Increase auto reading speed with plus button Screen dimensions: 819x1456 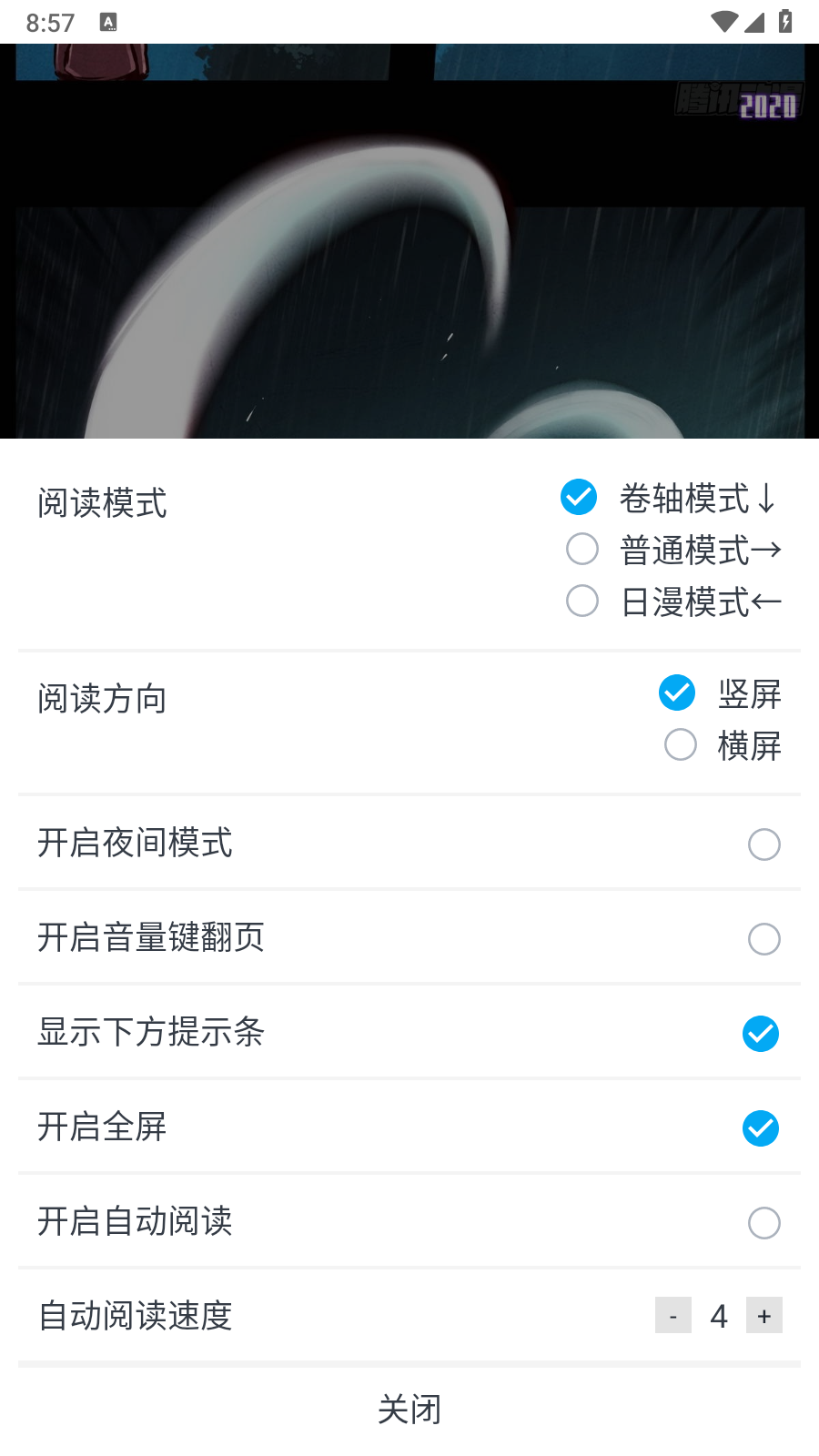pos(764,1315)
